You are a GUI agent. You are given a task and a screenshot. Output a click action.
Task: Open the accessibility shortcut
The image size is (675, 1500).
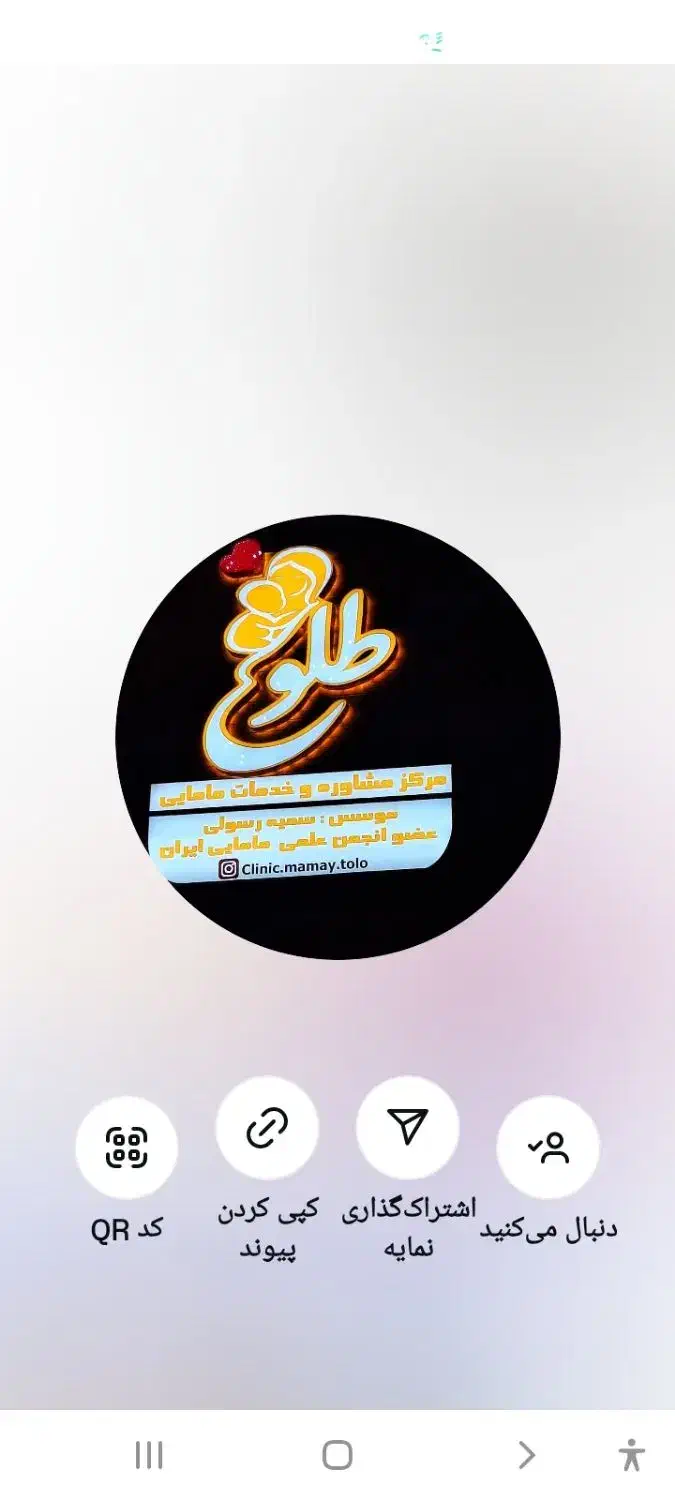[x=632, y=1455]
